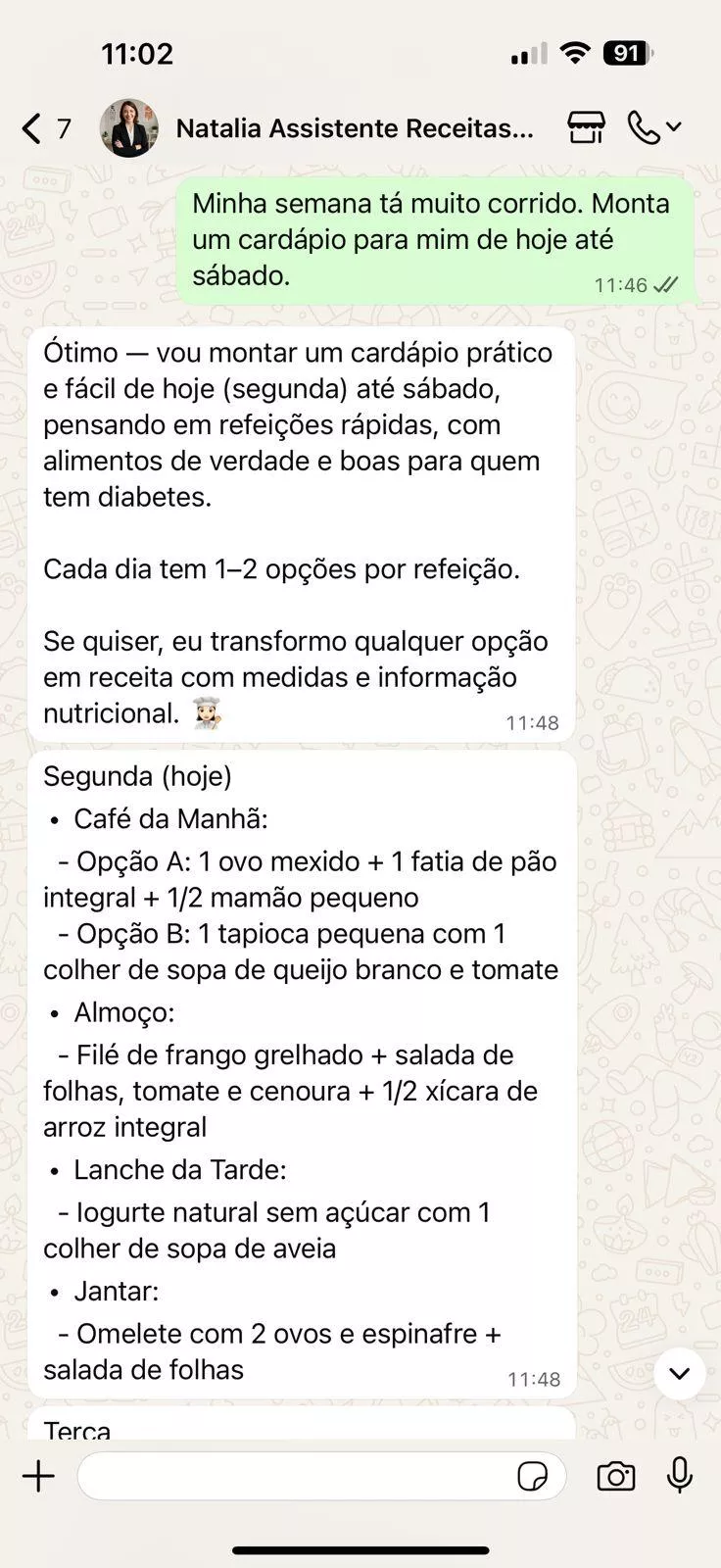
Task: Open the business storefront catalog icon
Action: (x=586, y=127)
